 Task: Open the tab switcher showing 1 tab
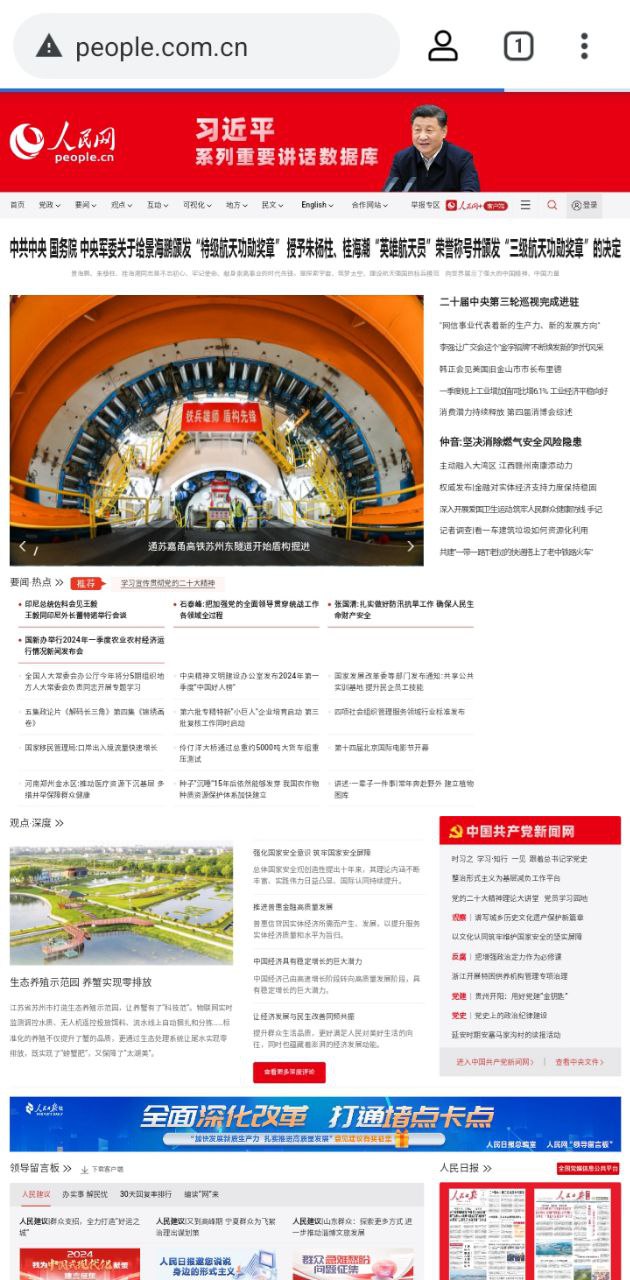pyautogui.click(x=517, y=46)
